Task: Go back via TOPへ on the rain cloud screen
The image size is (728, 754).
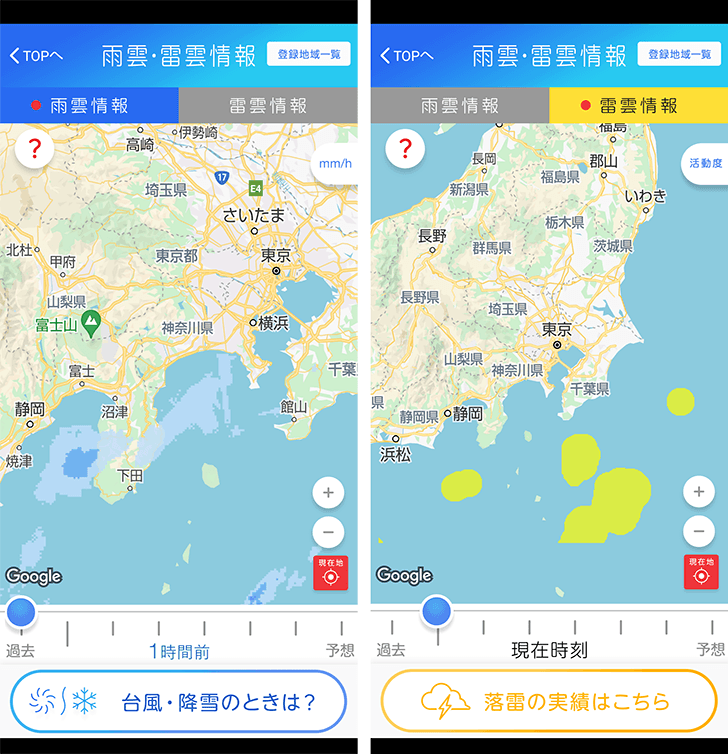Action: click(36, 55)
